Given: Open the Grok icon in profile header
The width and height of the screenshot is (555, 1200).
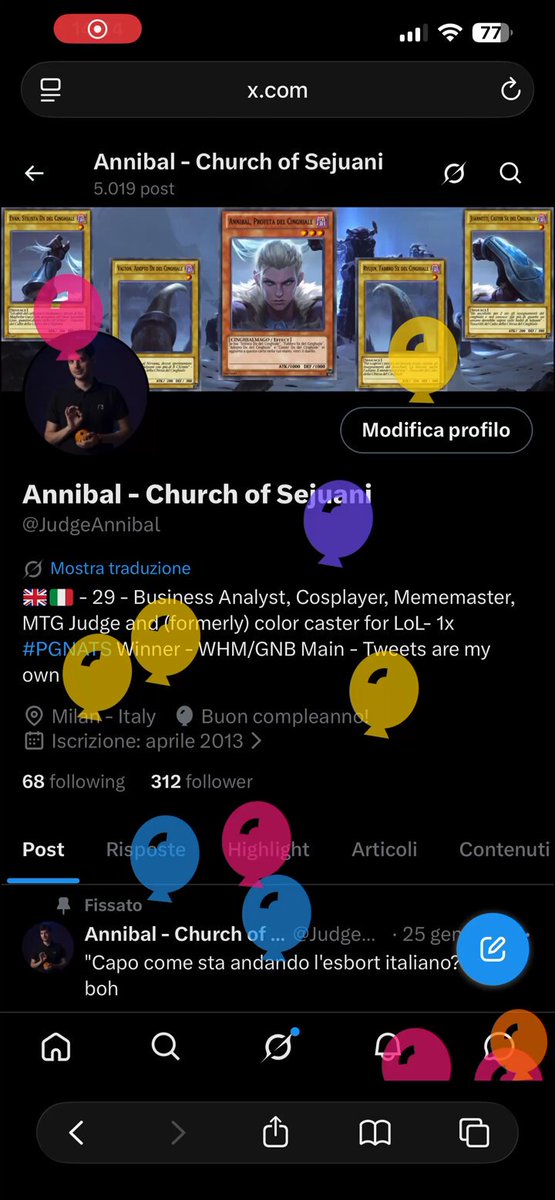Looking at the screenshot, I should pyautogui.click(x=454, y=173).
